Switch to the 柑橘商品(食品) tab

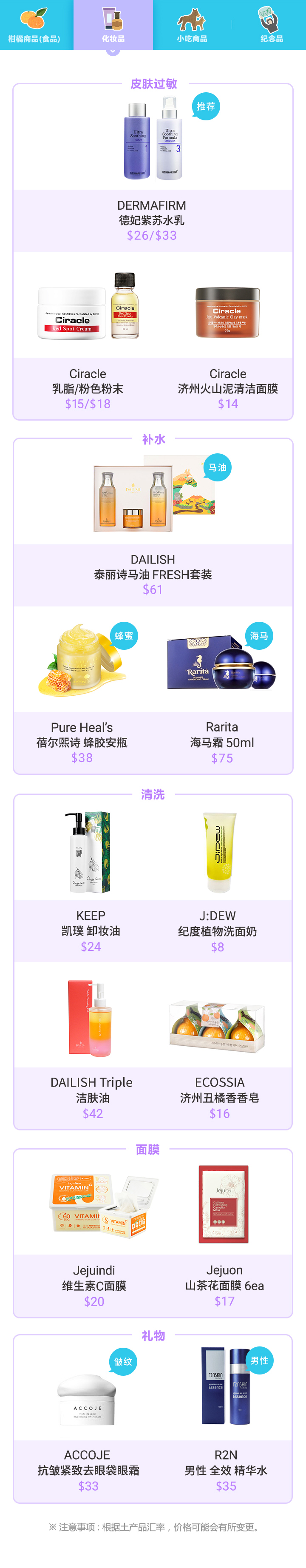pos(35,25)
